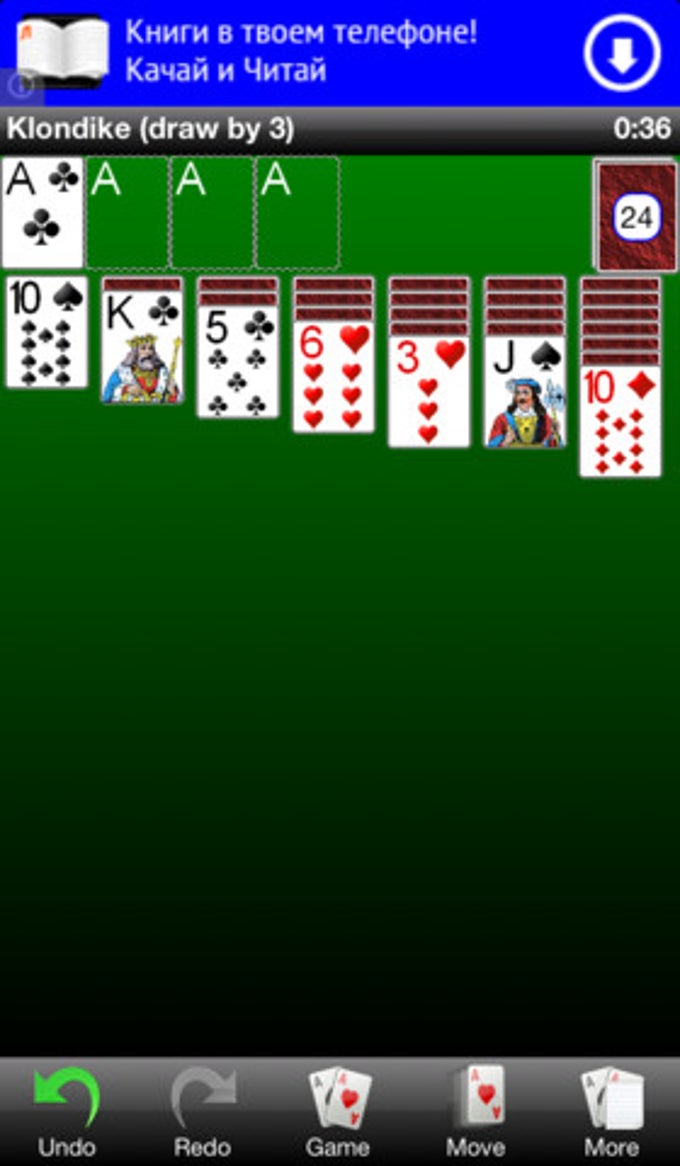Tap the Ace of clubs foundation
The height and width of the screenshot is (1166, 680).
pyautogui.click(x=42, y=212)
